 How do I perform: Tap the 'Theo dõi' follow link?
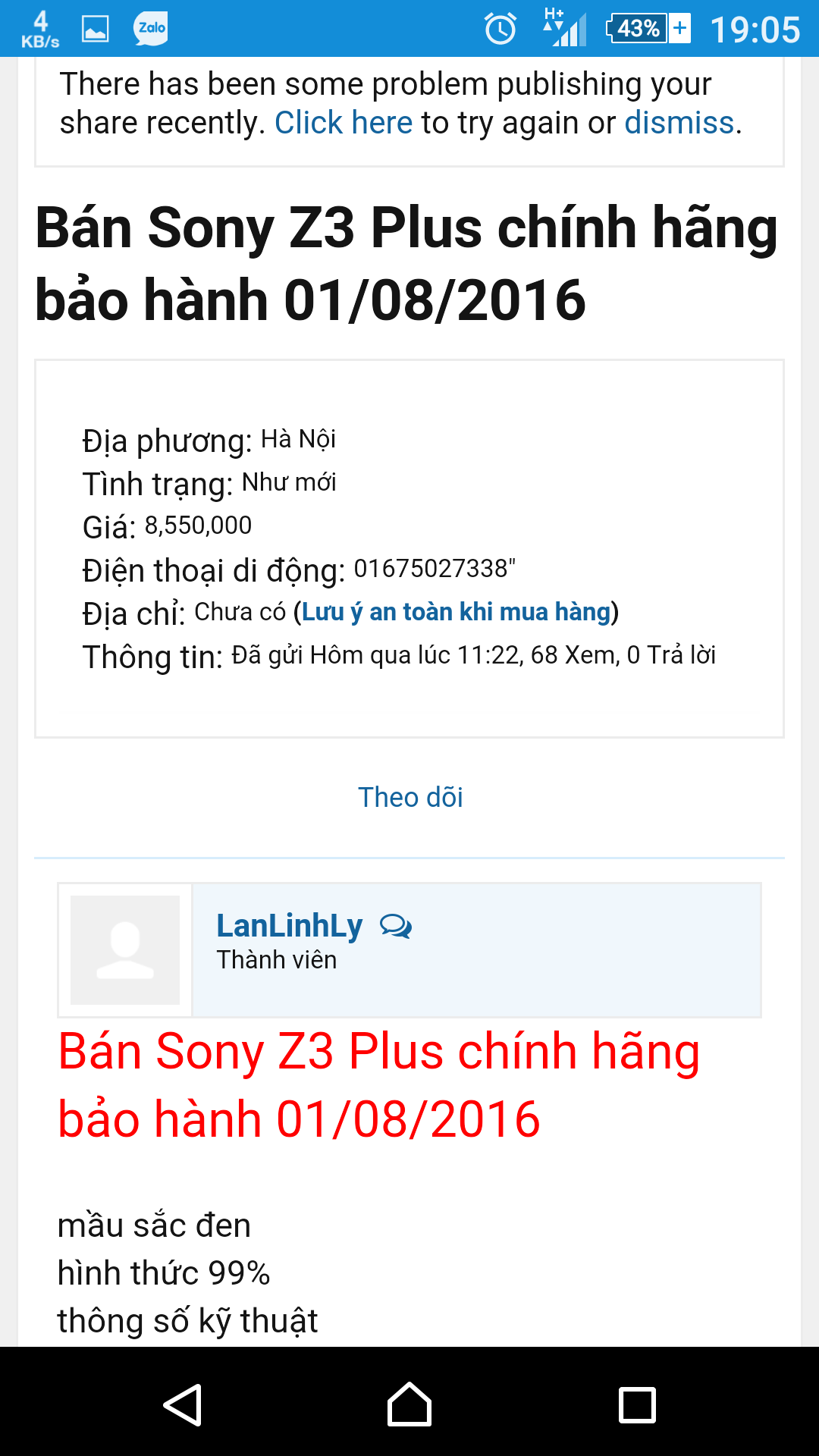(410, 797)
